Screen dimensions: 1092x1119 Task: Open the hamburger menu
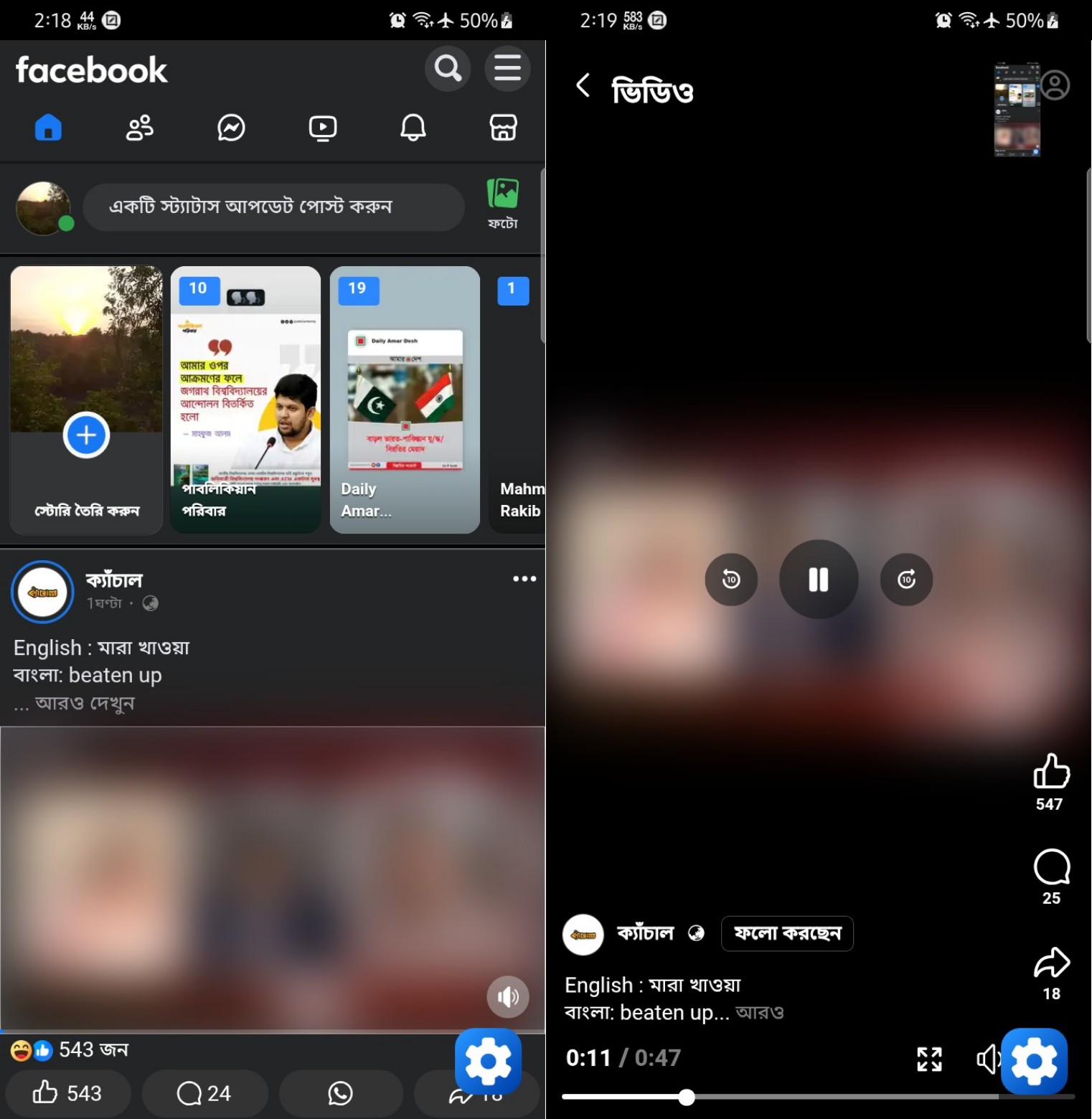coord(507,69)
